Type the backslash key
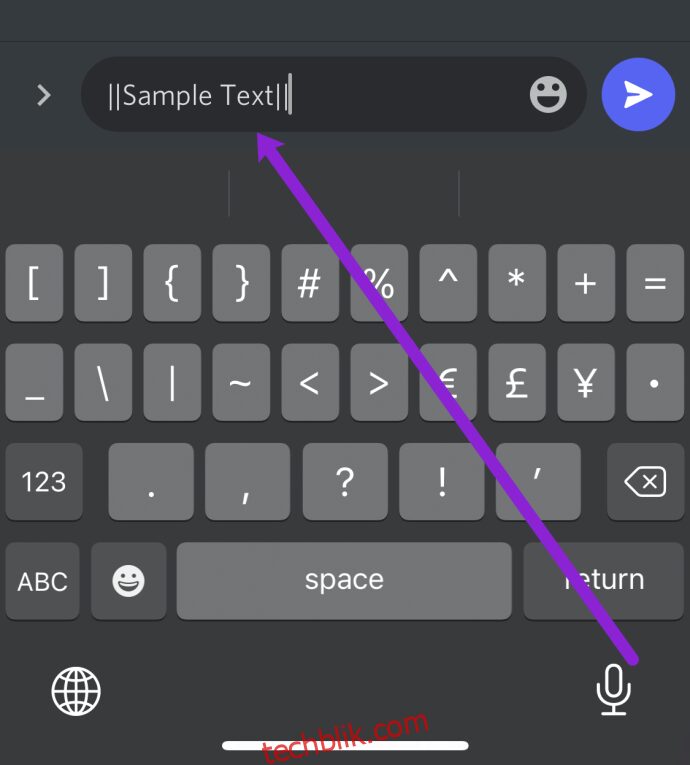Image resolution: width=690 pixels, height=765 pixels. (x=103, y=383)
